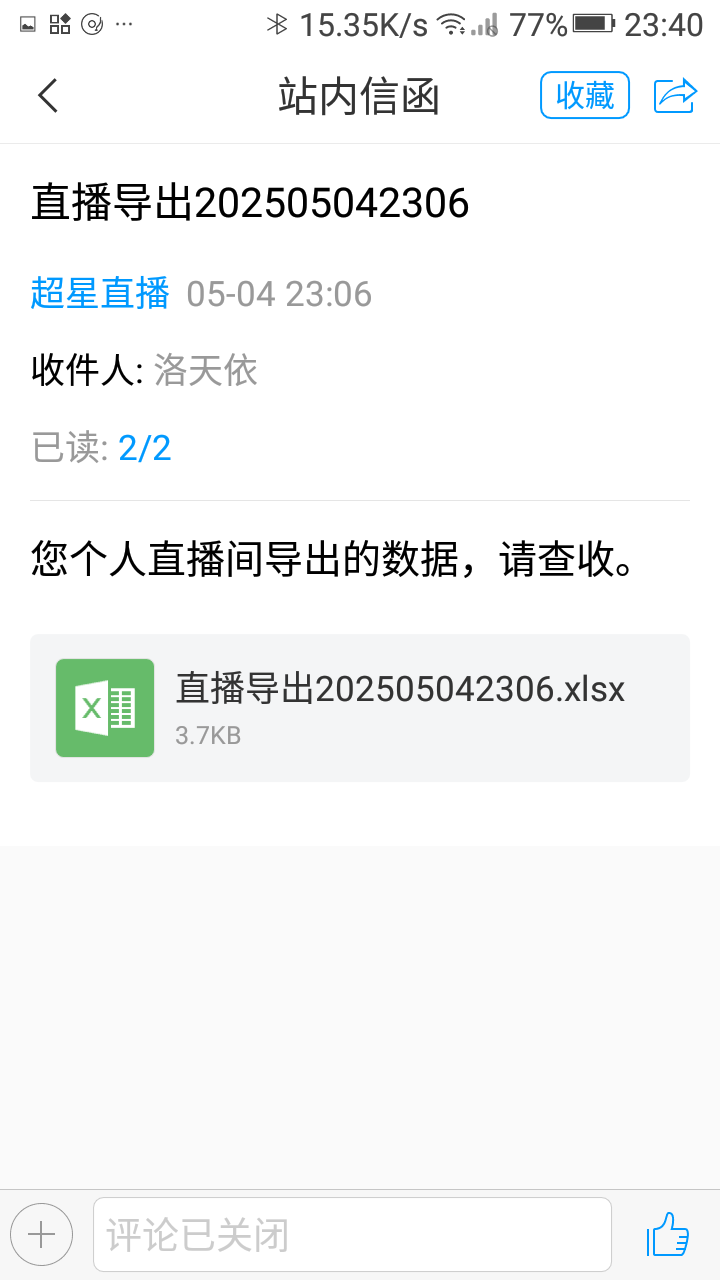Tap the 收藏 button to favorite
The width and height of the screenshot is (720, 1280).
point(585,96)
